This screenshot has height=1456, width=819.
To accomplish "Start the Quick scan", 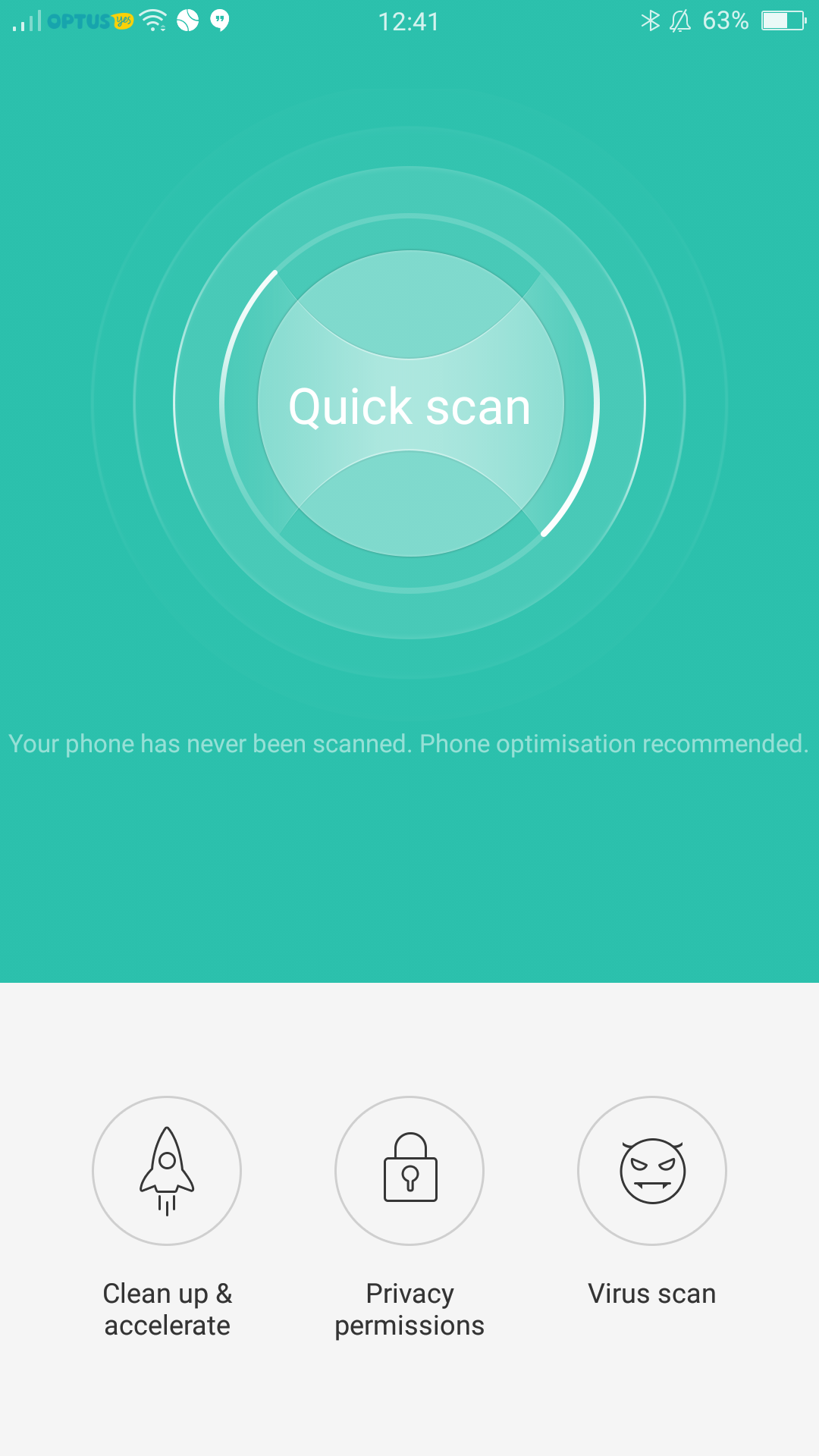I will pos(410,403).
